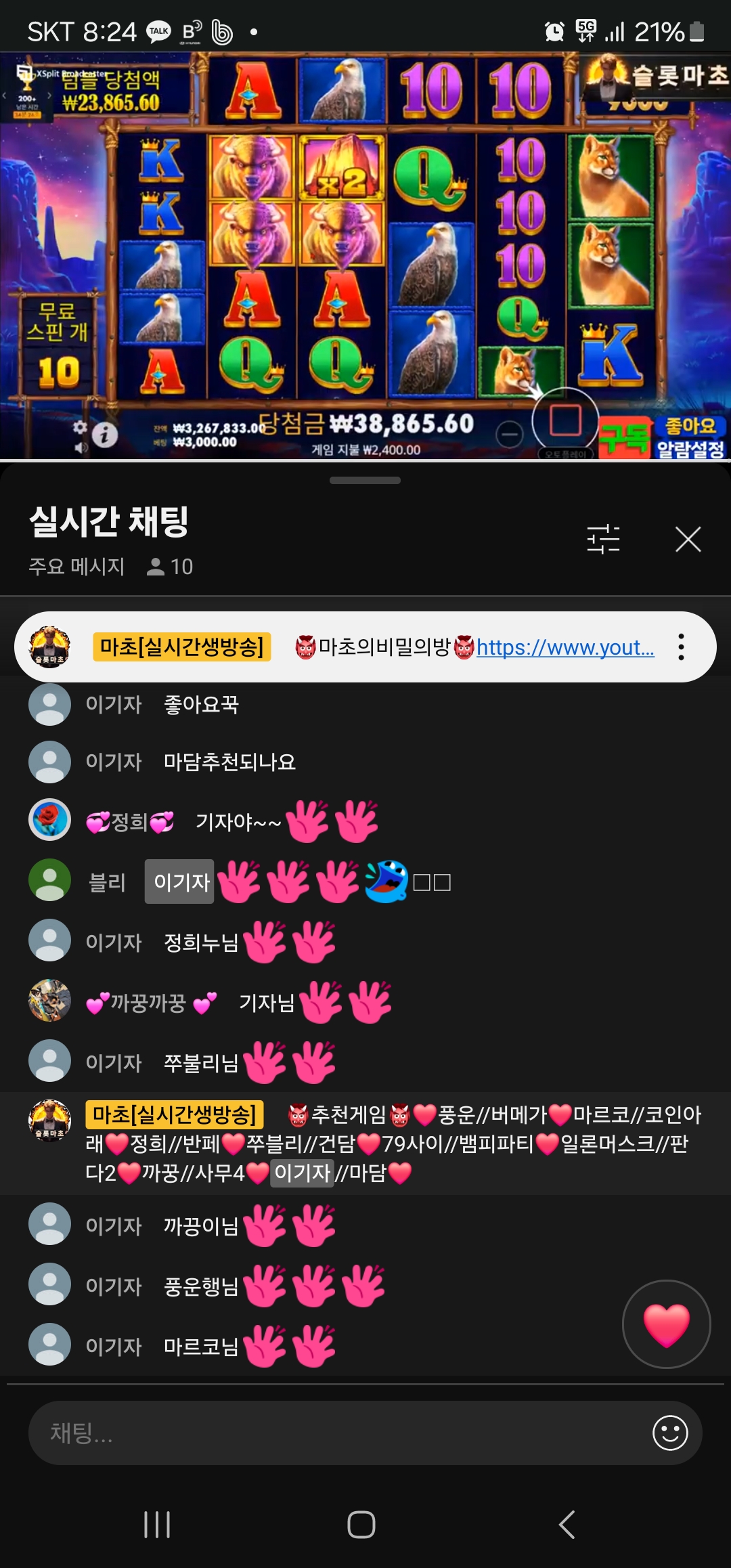Tap 이기자's message 마담추천되나요
Screen dimensions: 731x1568
click(229, 762)
